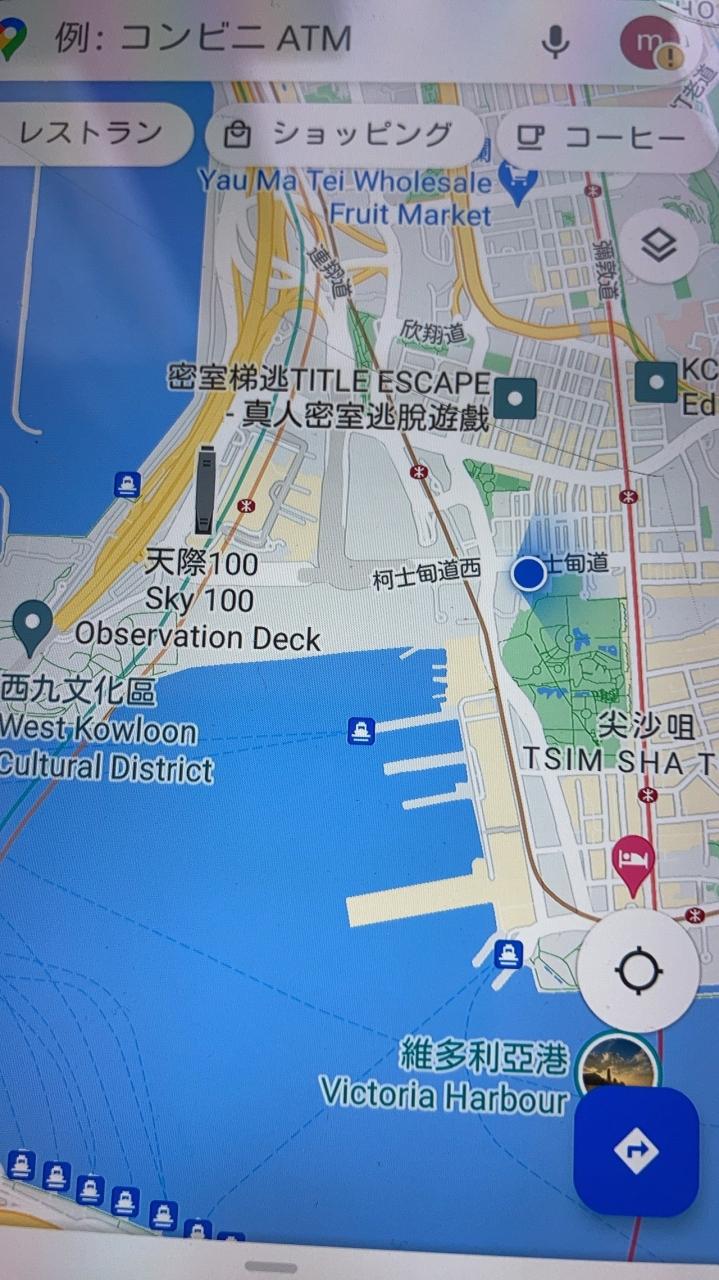Screen dimensions: 719x1280
Task: Open TITLE ESCAPE place marker
Action: click(516, 399)
